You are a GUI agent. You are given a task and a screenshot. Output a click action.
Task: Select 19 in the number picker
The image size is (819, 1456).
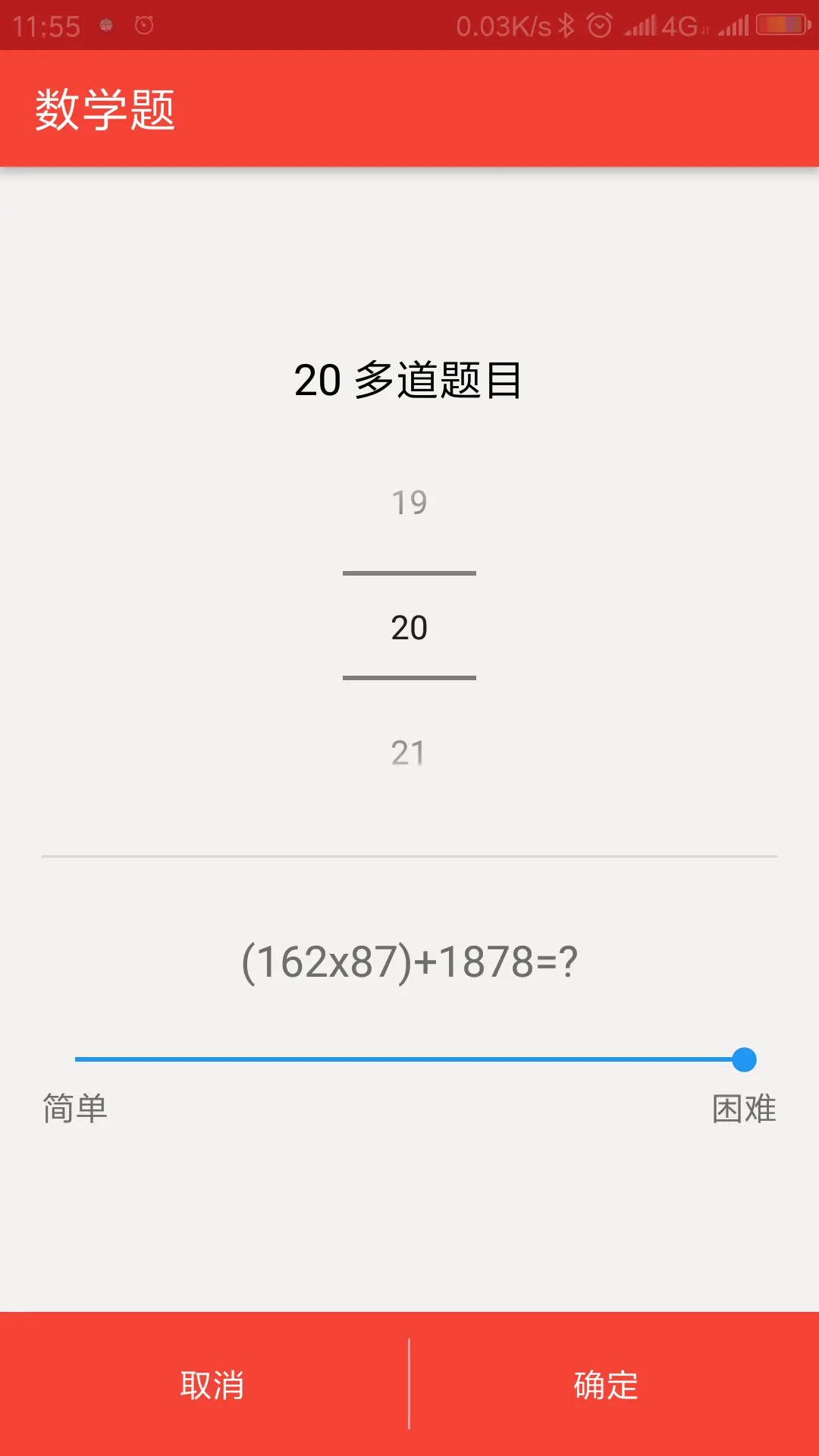pyautogui.click(x=409, y=503)
